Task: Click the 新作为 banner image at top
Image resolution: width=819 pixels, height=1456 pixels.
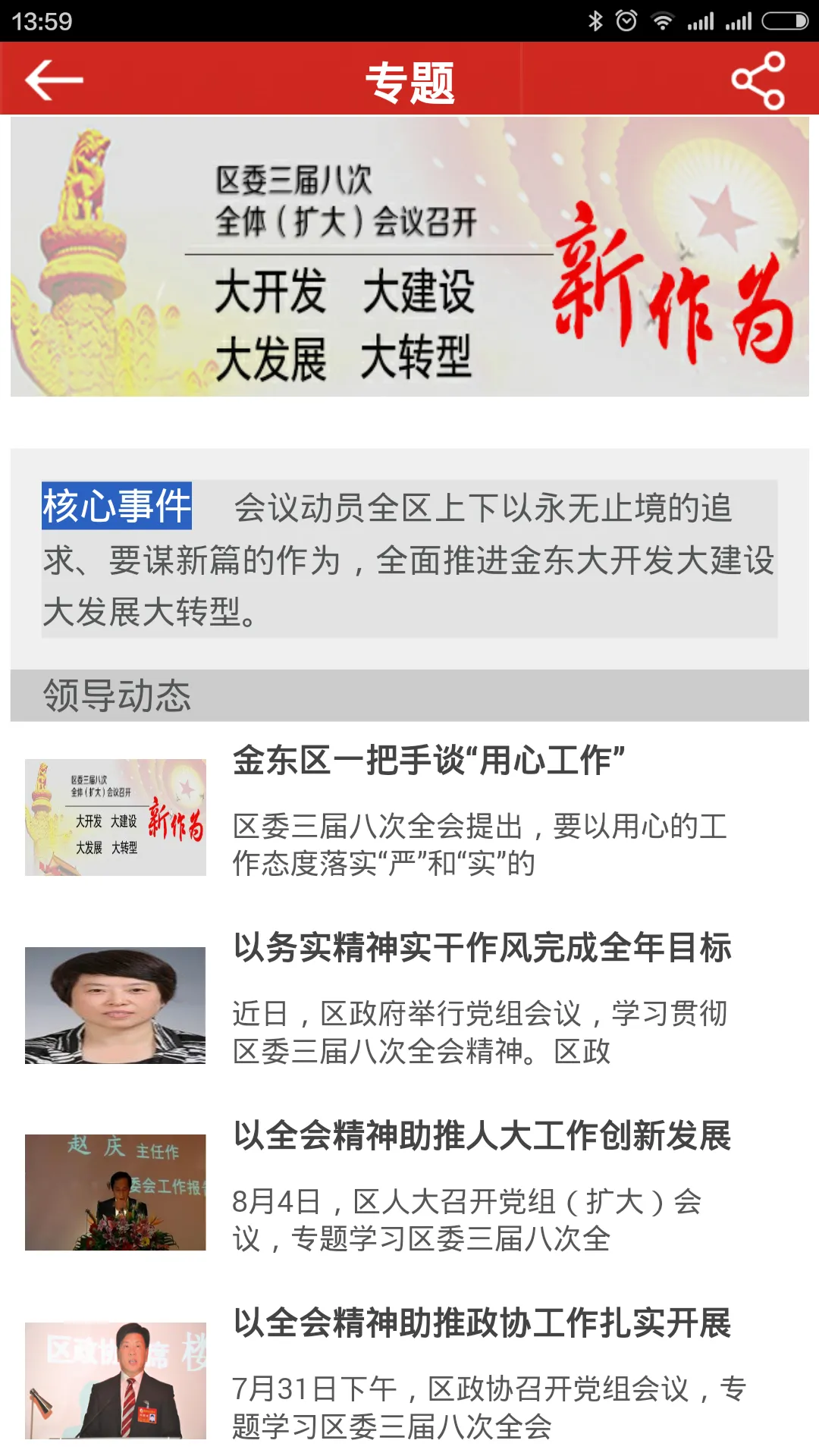Action: click(x=409, y=258)
